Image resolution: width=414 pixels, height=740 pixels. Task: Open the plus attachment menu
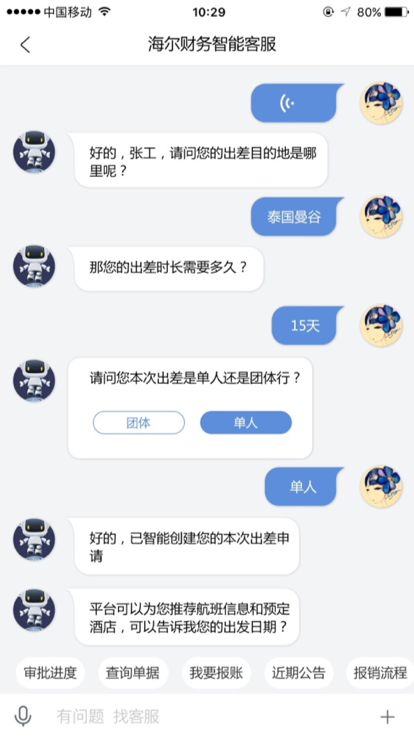387,717
